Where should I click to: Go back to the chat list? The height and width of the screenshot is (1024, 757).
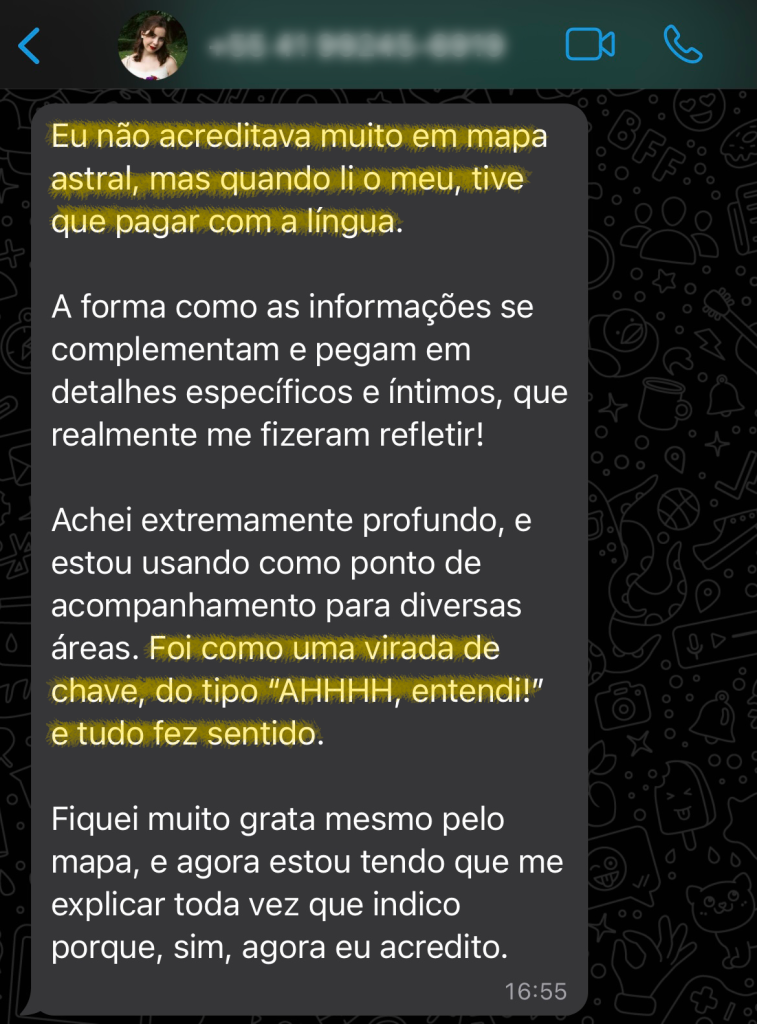tap(30, 46)
